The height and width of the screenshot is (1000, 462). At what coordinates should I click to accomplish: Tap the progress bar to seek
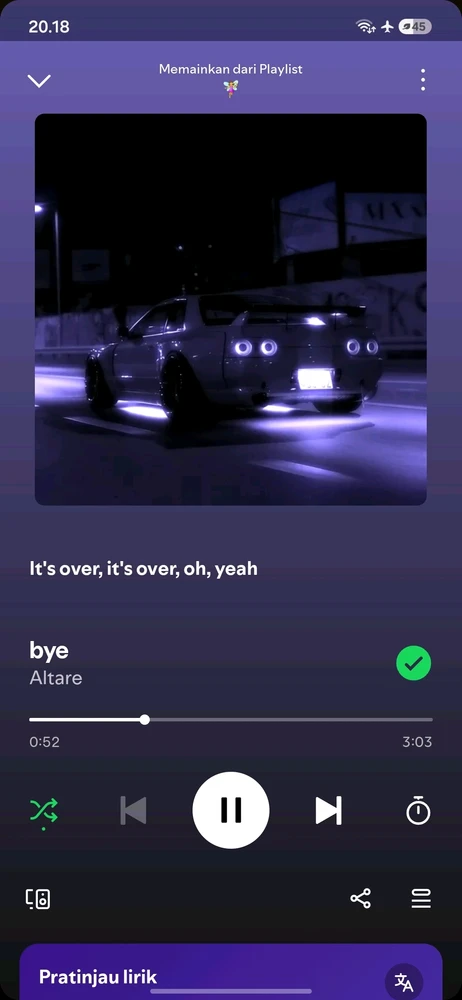[x=231, y=719]
